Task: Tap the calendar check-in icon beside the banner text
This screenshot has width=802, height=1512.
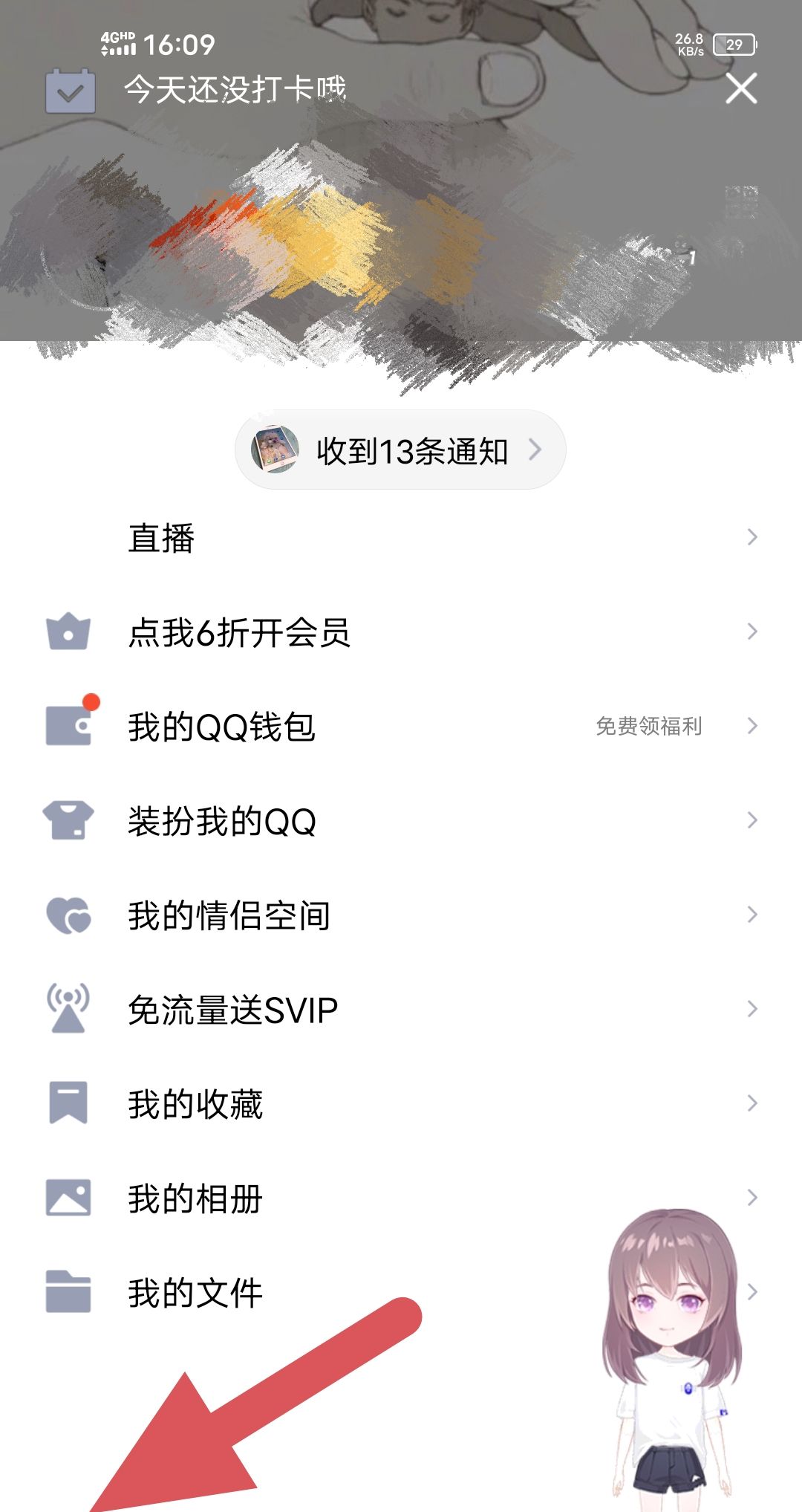Action: coord(71,89)
